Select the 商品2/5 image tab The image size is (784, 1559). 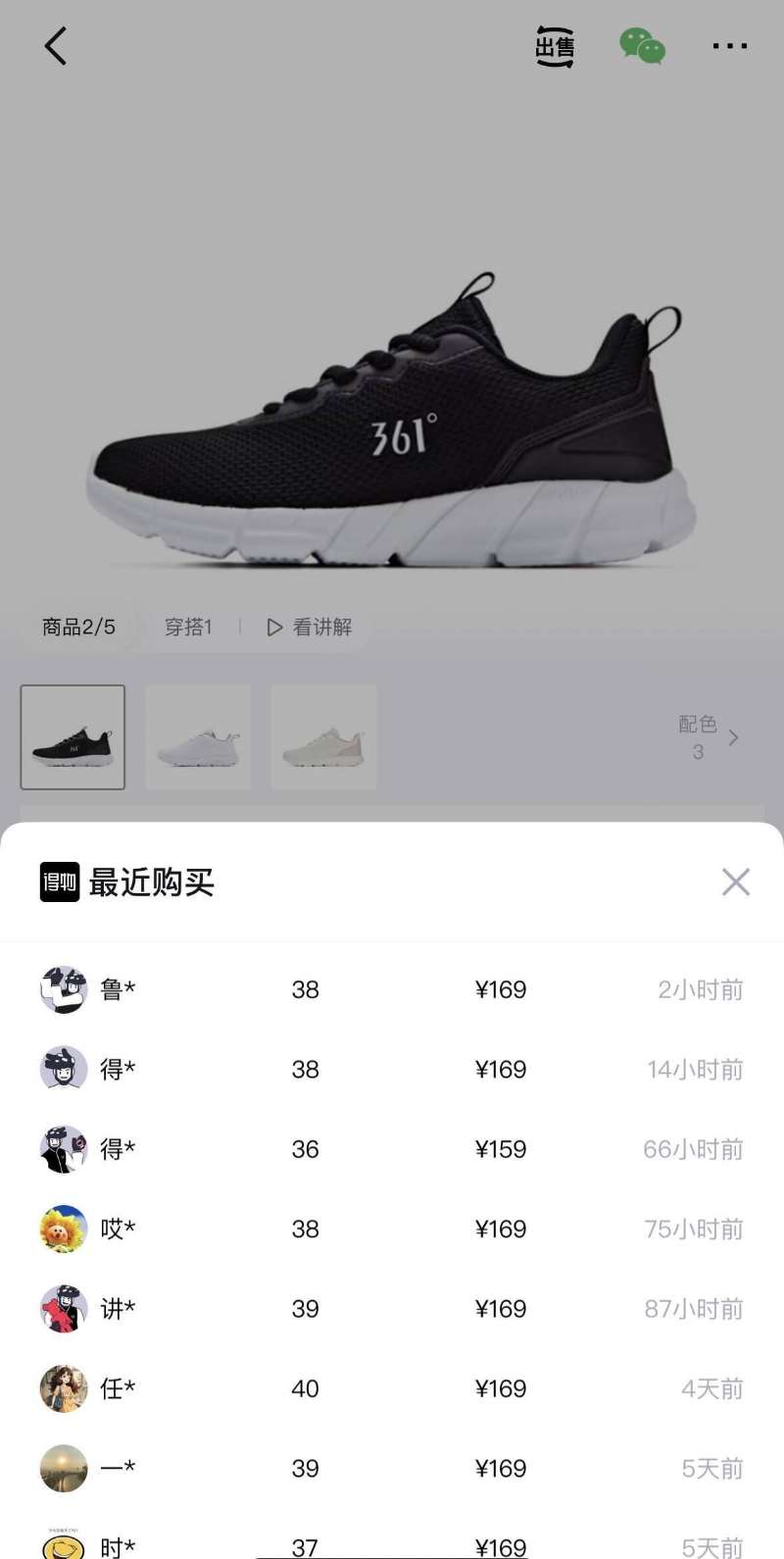click(x=78, y=627)
